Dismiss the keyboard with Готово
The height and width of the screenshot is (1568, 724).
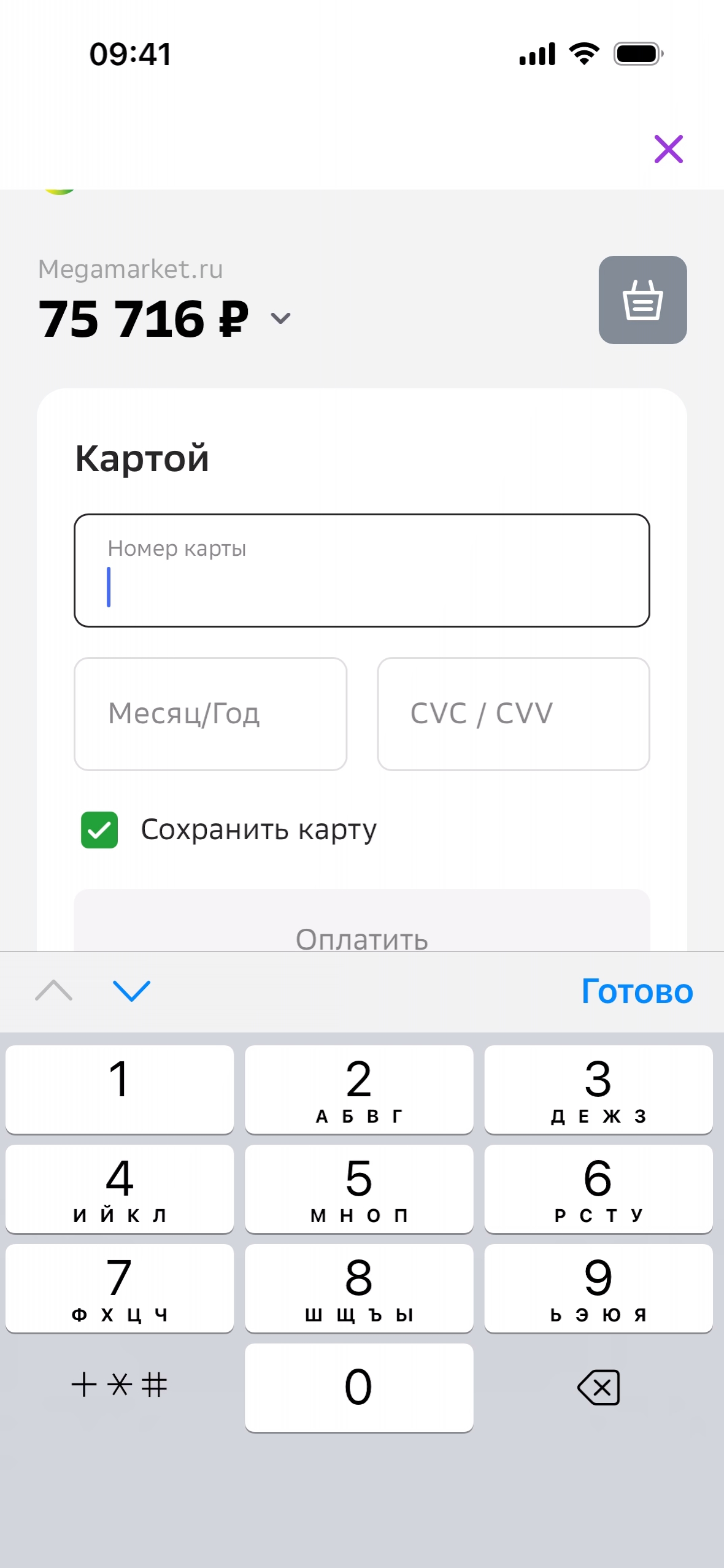pos(637,991)
